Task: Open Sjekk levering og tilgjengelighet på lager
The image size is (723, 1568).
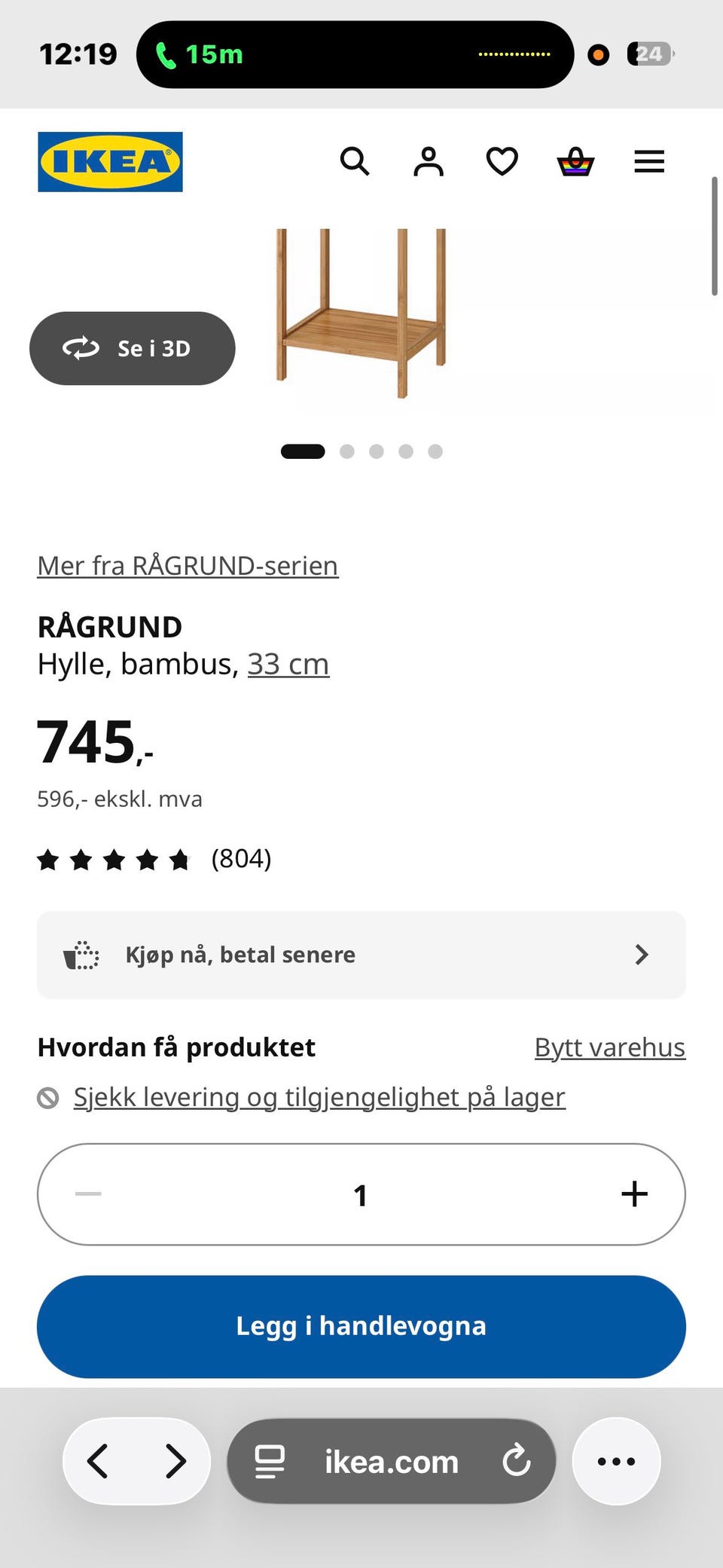Action: (x=319, y=1097)
